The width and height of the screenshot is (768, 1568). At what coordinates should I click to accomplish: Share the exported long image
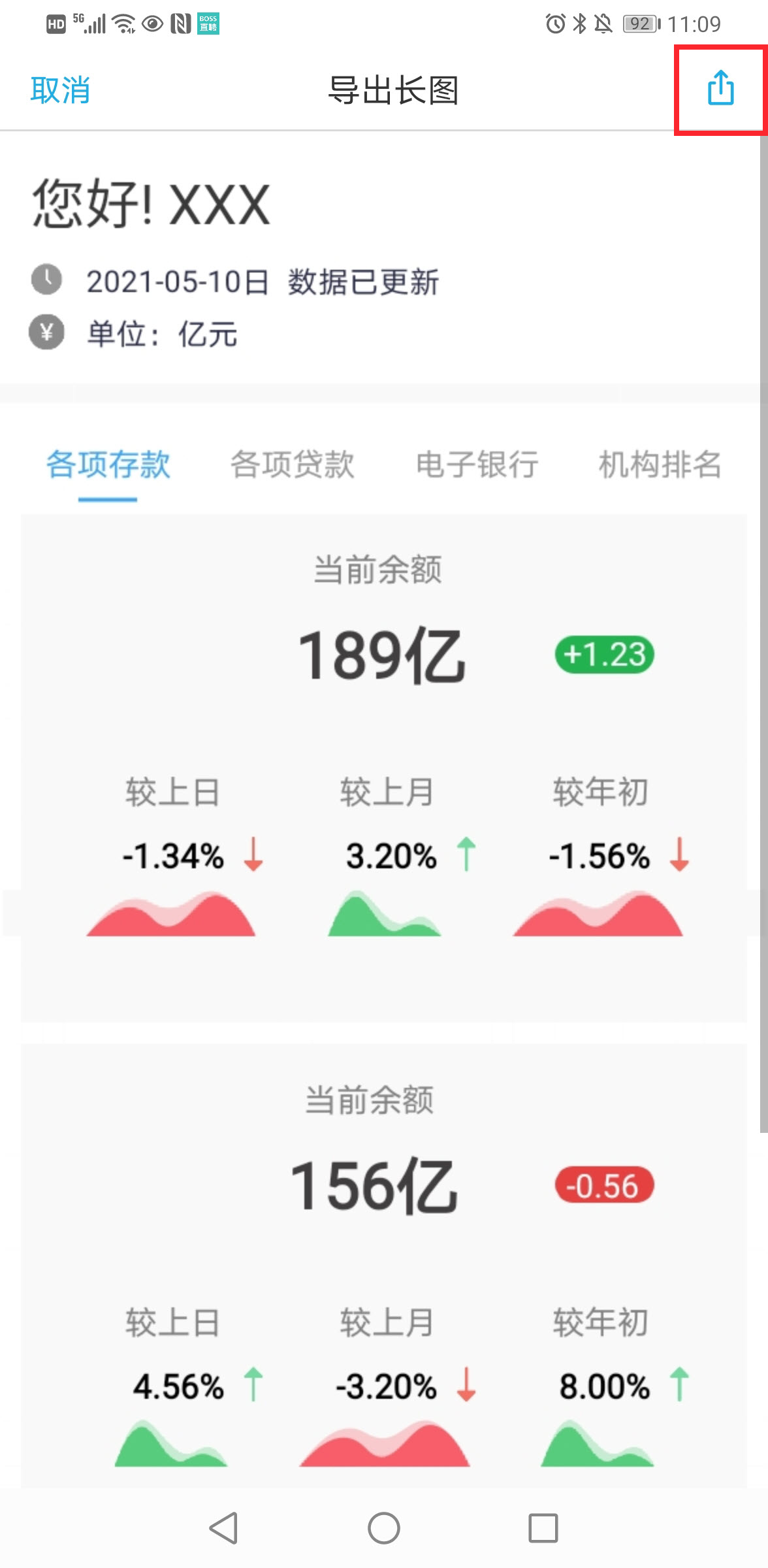click(721, 88)
